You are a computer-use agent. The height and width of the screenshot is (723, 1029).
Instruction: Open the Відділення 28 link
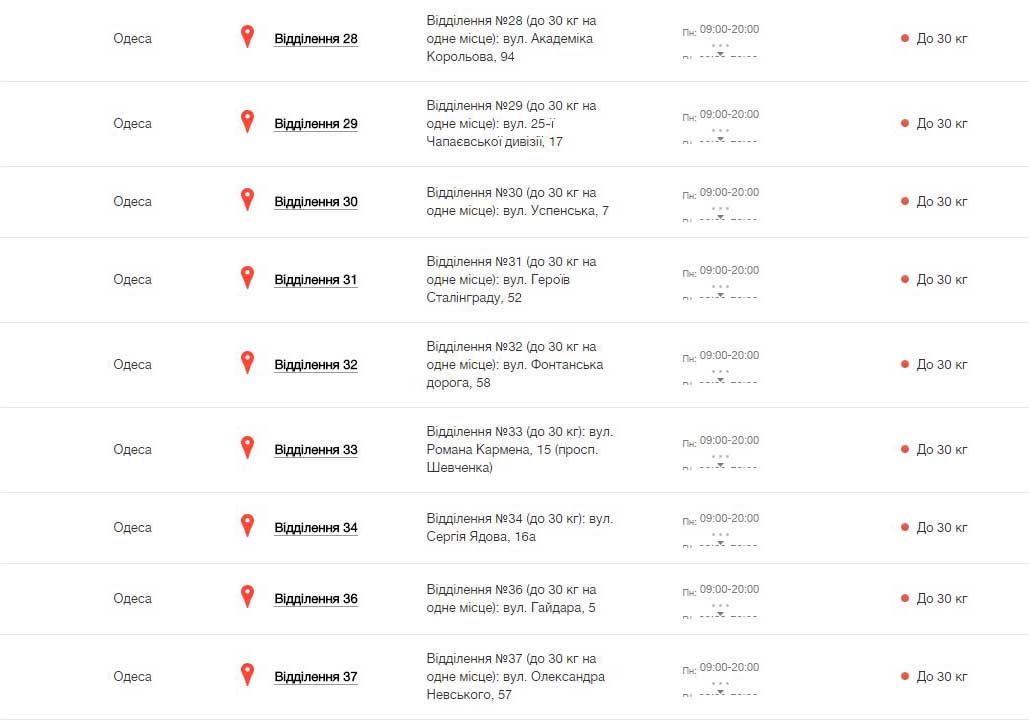(315, 39)
